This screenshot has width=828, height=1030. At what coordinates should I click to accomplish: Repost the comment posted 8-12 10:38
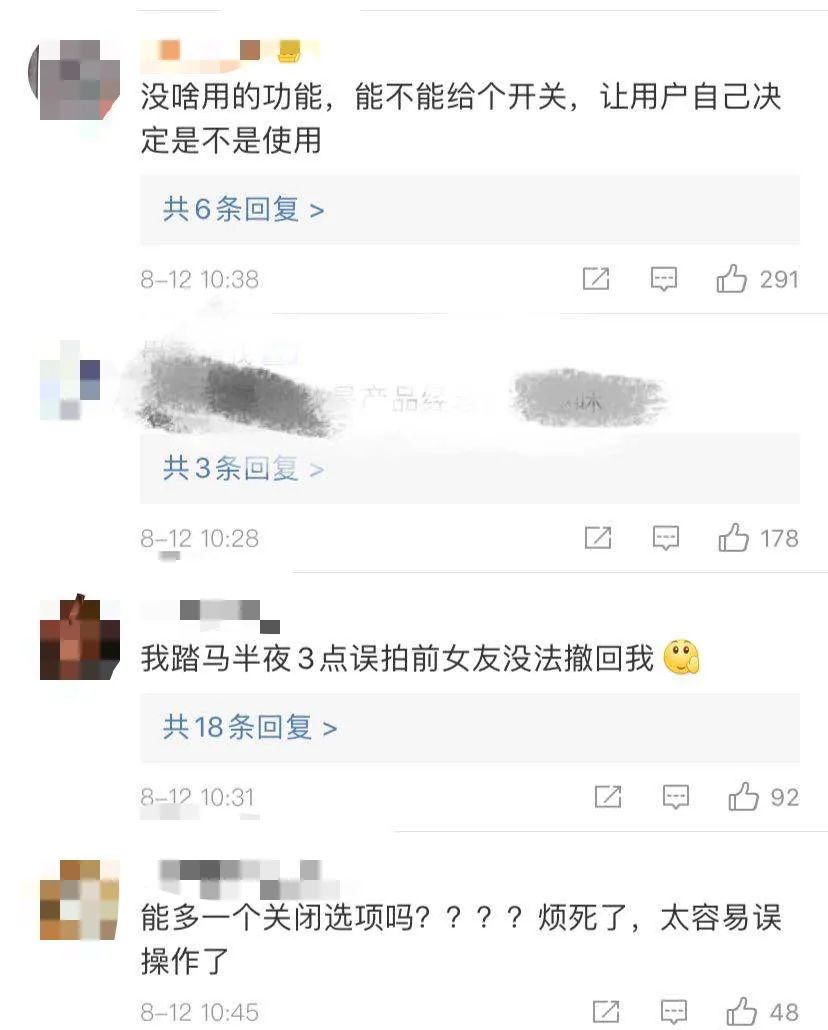(596, 279)
